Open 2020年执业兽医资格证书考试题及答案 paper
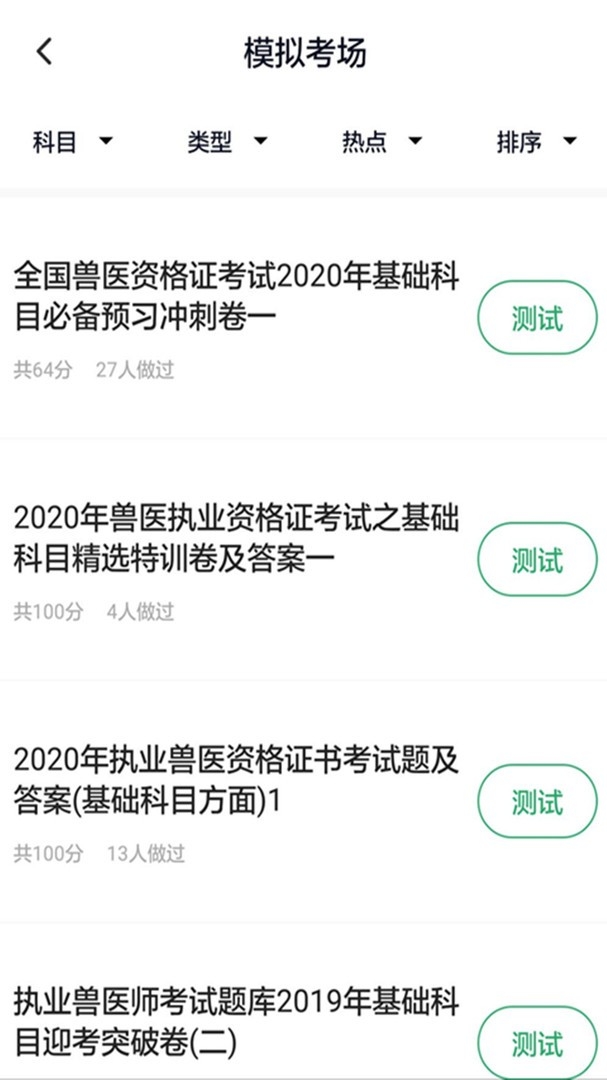 tap(236, 780)
